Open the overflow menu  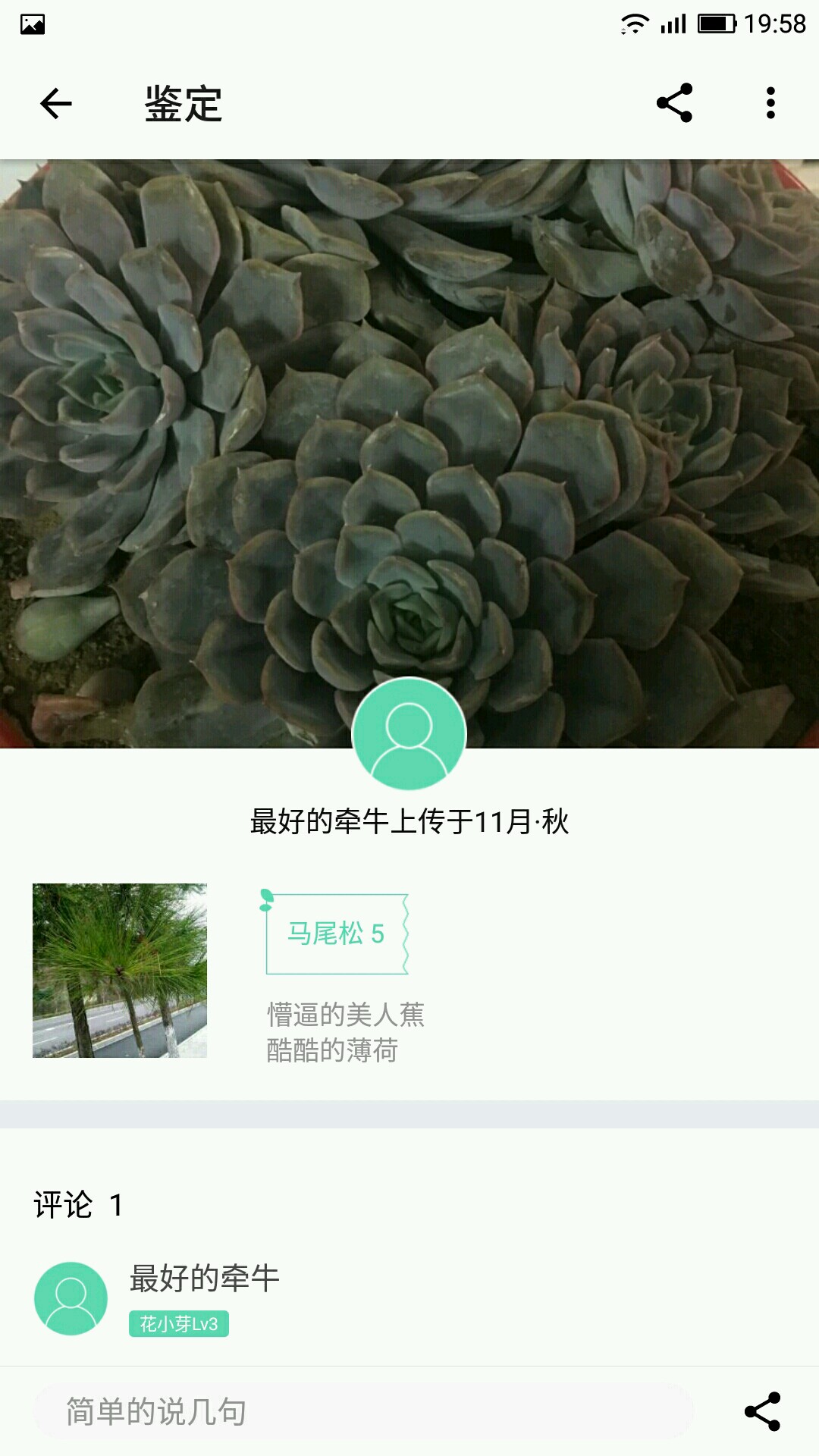(770, 103)
